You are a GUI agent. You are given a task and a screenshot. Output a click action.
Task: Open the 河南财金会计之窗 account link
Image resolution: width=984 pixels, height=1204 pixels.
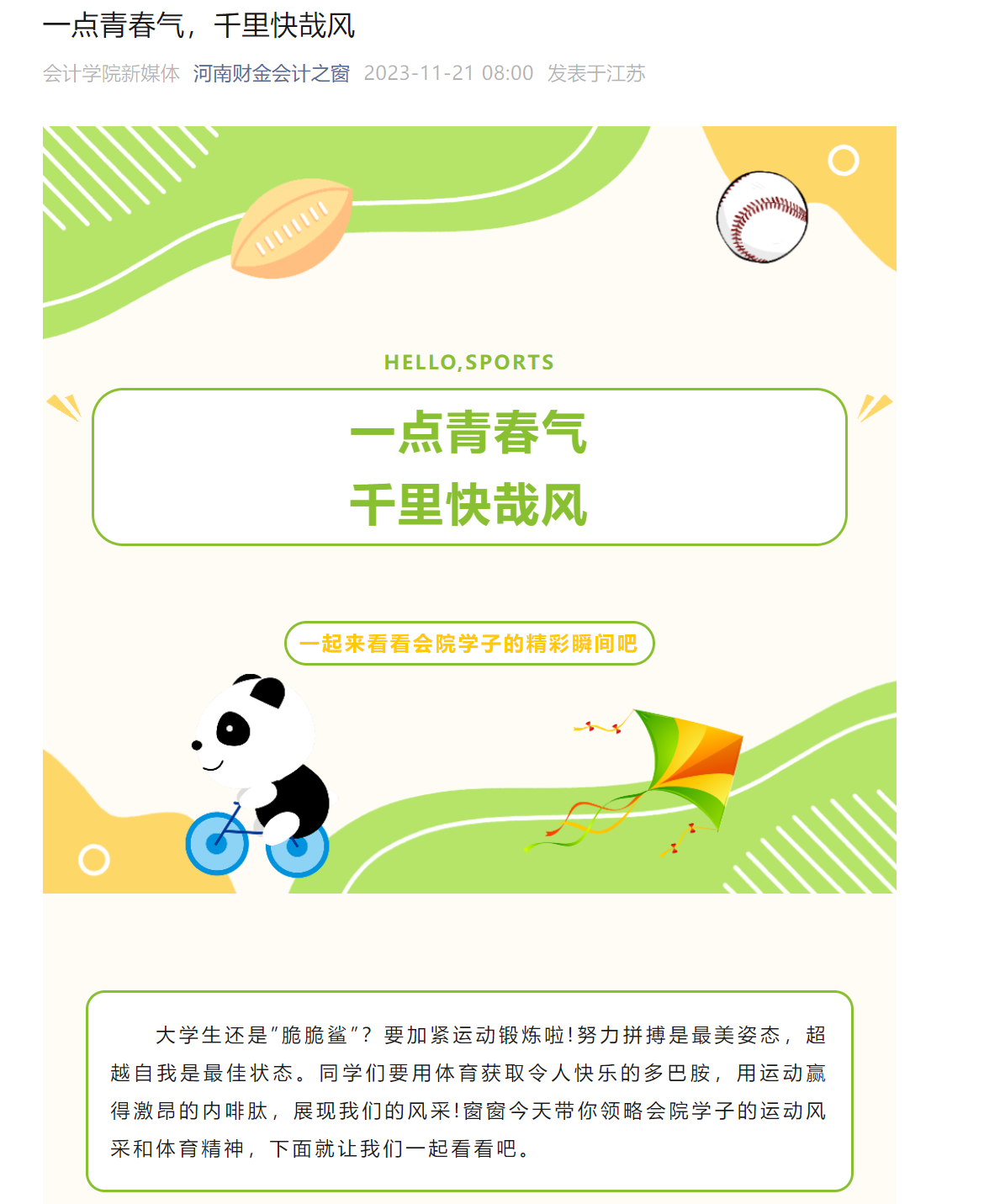coord(271,74)
